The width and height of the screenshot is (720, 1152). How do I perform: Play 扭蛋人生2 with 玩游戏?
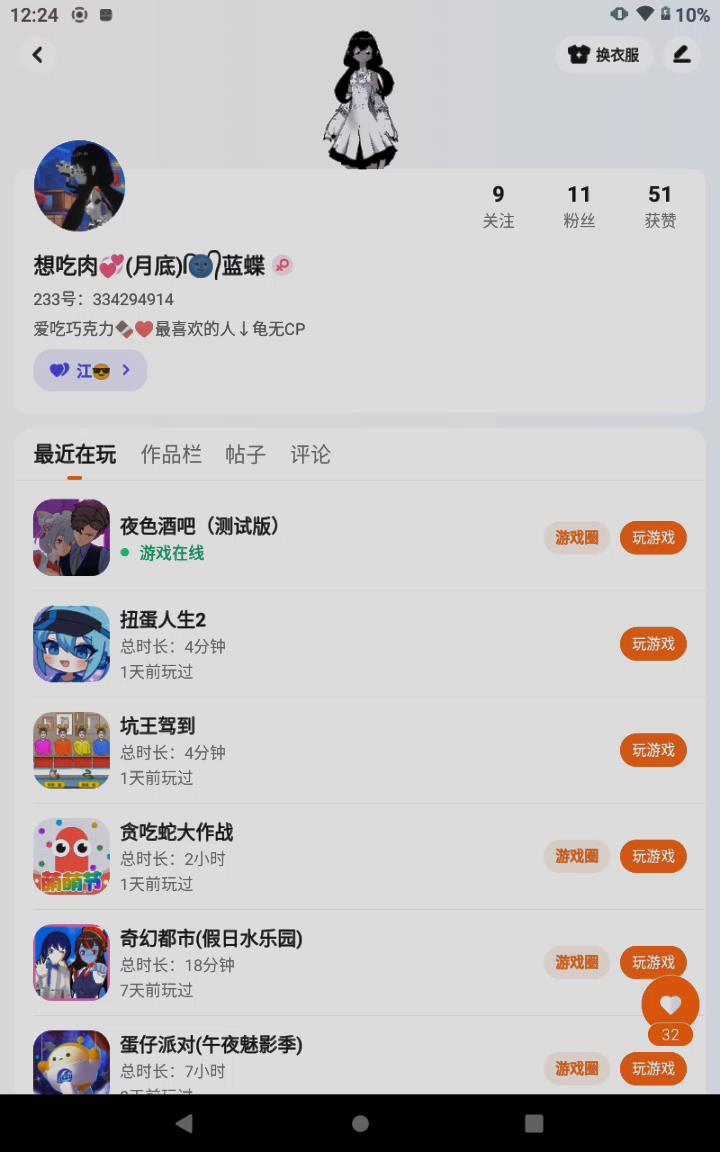pos(653,644)
